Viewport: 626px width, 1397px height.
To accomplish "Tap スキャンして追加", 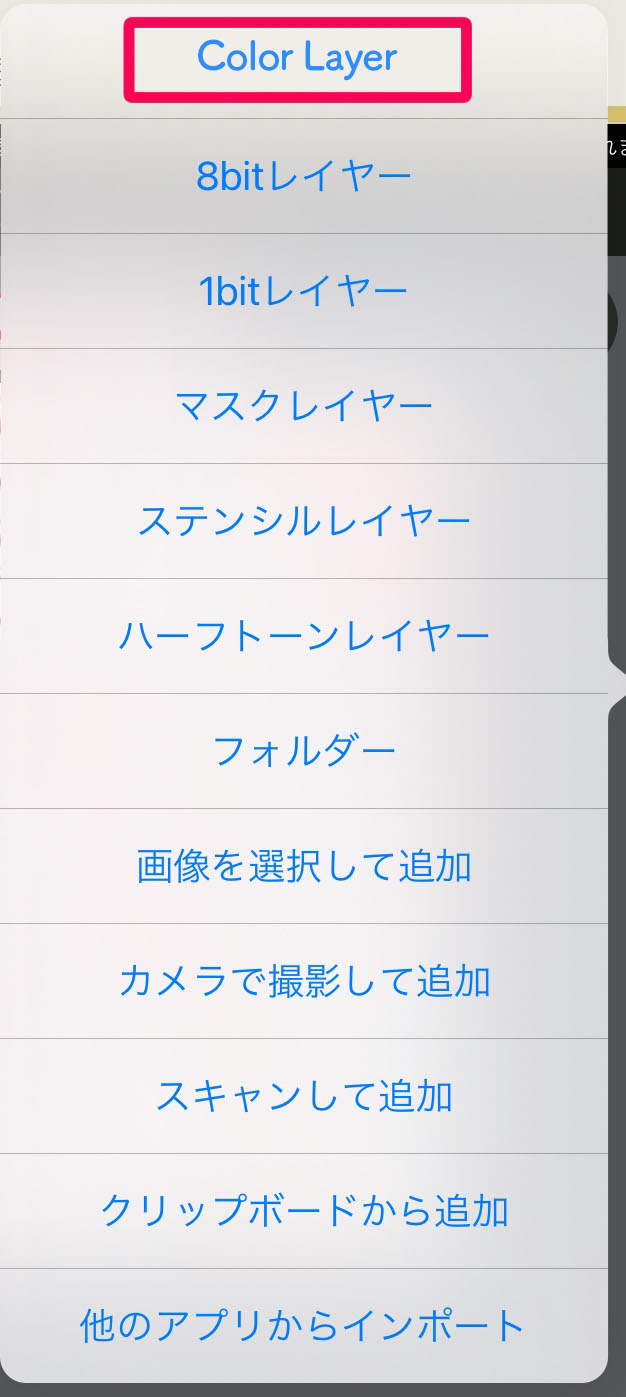I will click(x=304, y=1096).
